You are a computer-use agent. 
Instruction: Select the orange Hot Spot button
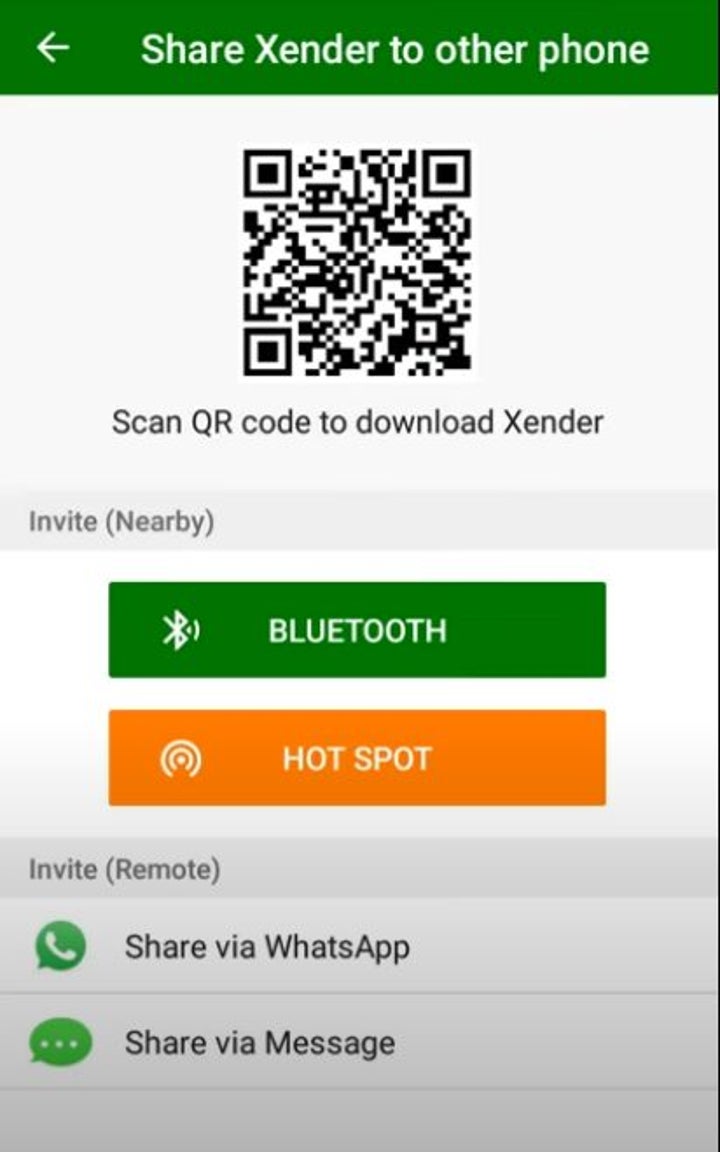(x=357, y=758)
